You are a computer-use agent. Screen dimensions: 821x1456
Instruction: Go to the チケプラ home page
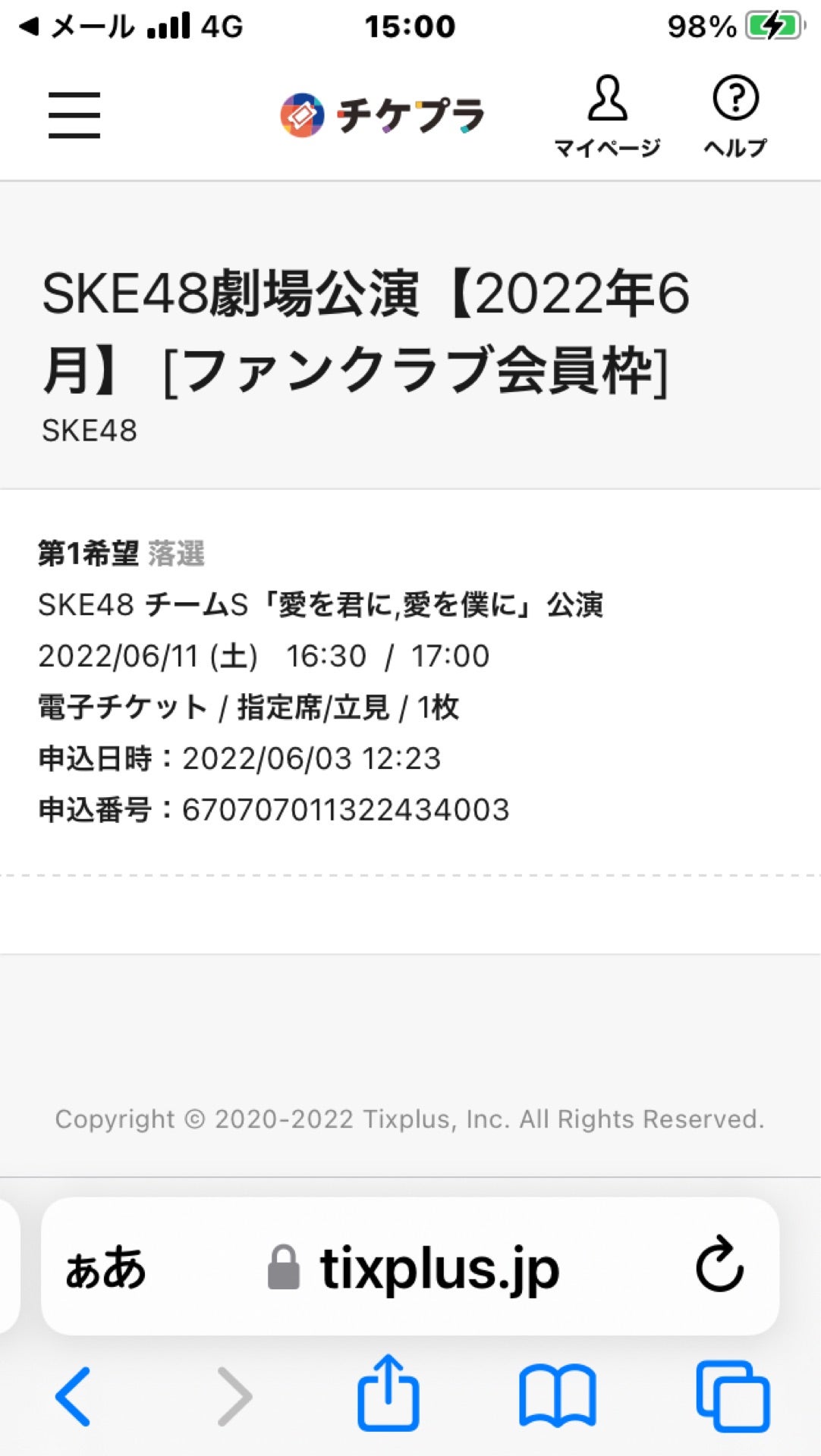pos(382,115)
